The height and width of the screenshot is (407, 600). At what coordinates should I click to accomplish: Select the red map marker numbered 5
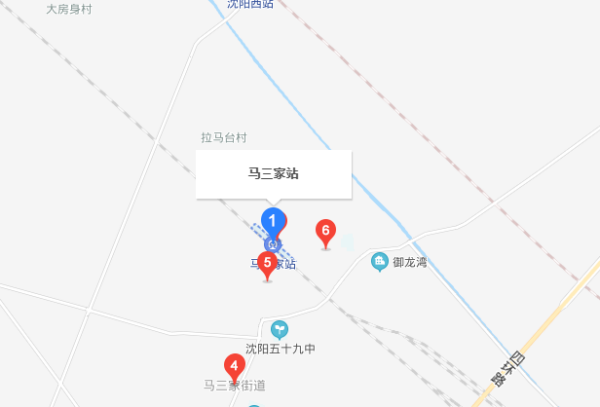click(x=267, y=264)
